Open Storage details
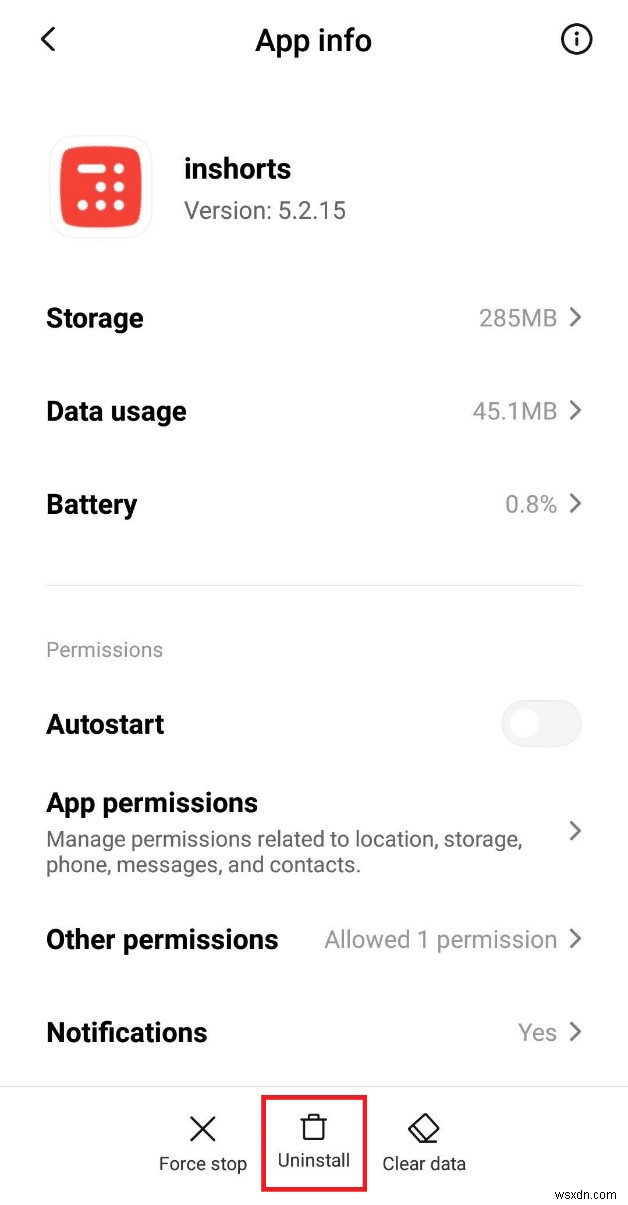 click(x=313, y=318)
